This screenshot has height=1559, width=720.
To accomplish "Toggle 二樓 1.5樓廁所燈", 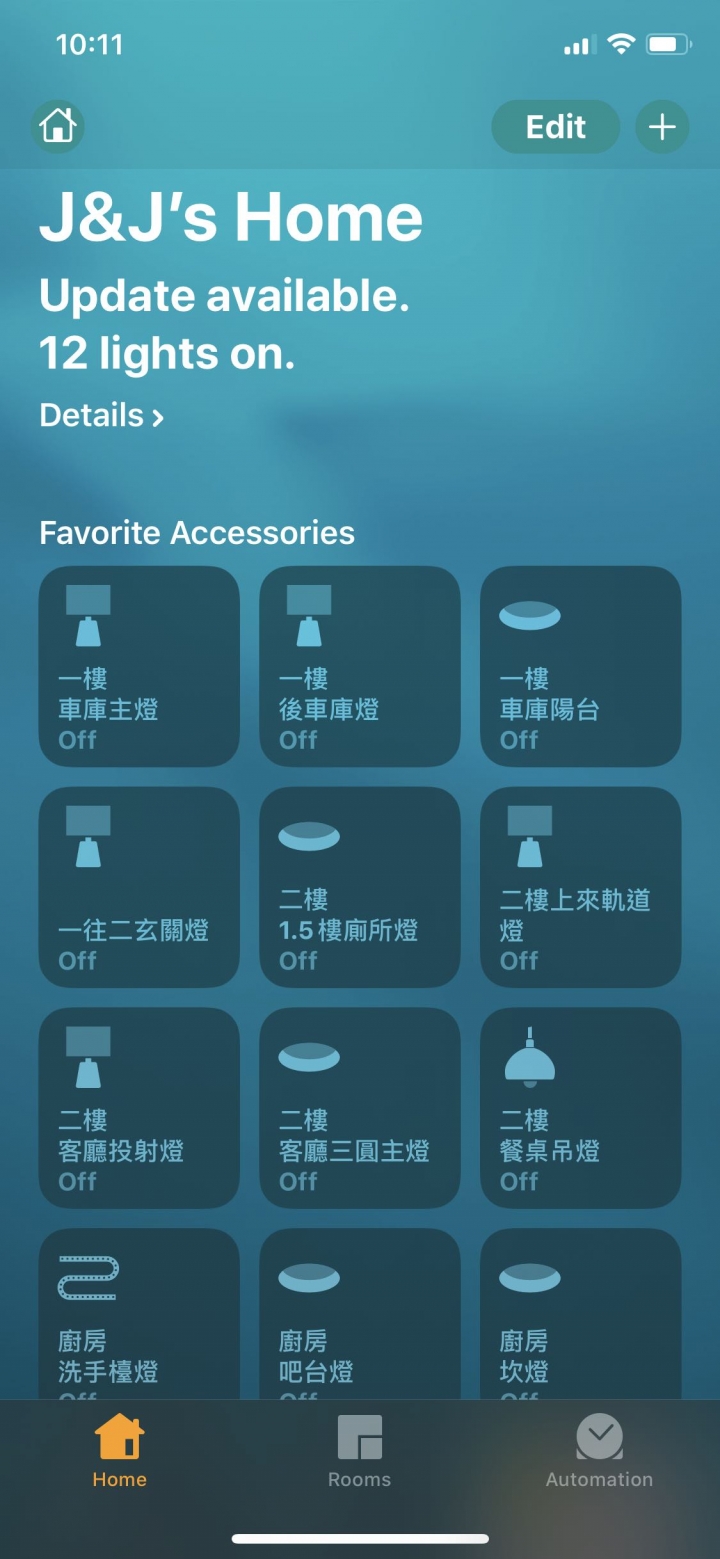I will 360,887.
